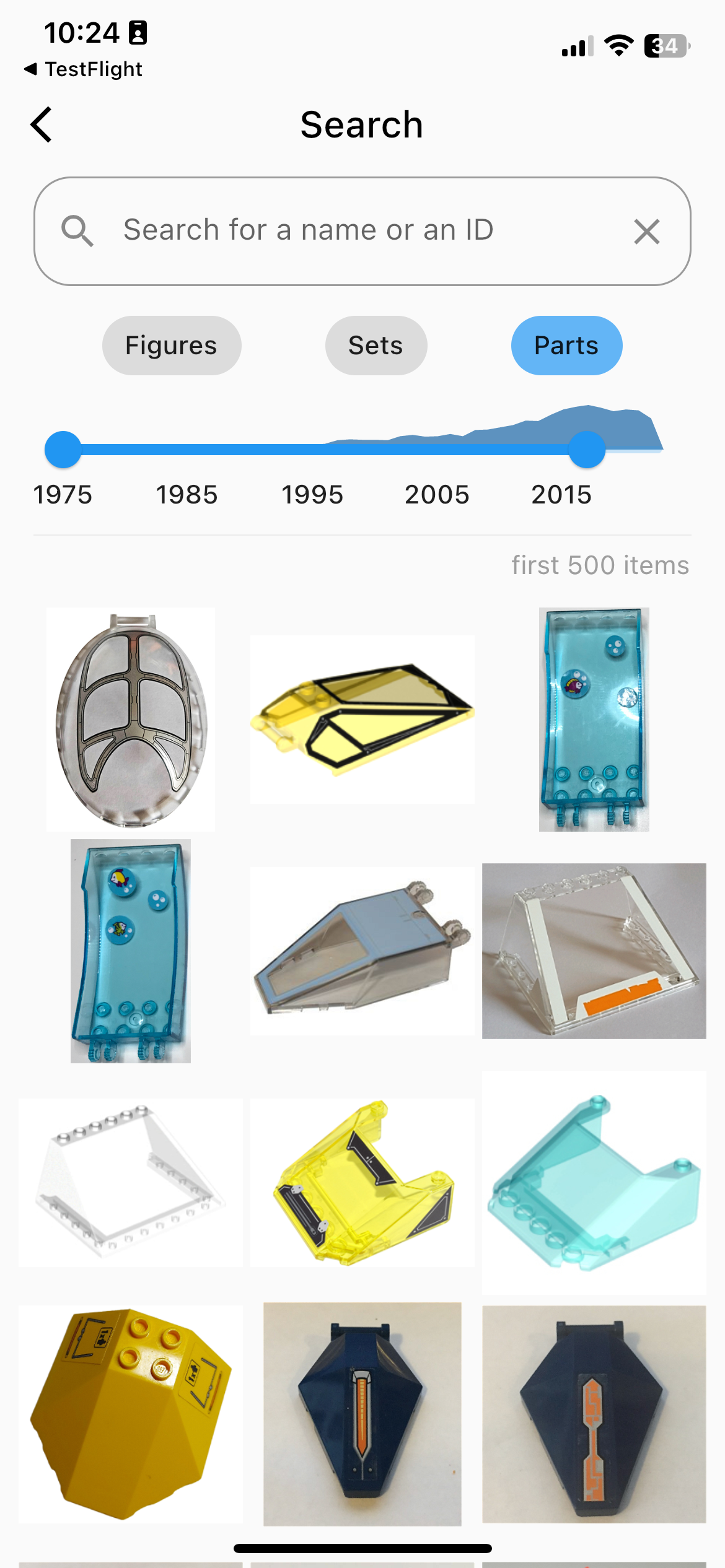The height and width of the screenshot is (1568, 725).
Task: Go back from the Search screen
Action: click(x=42, y=124)
